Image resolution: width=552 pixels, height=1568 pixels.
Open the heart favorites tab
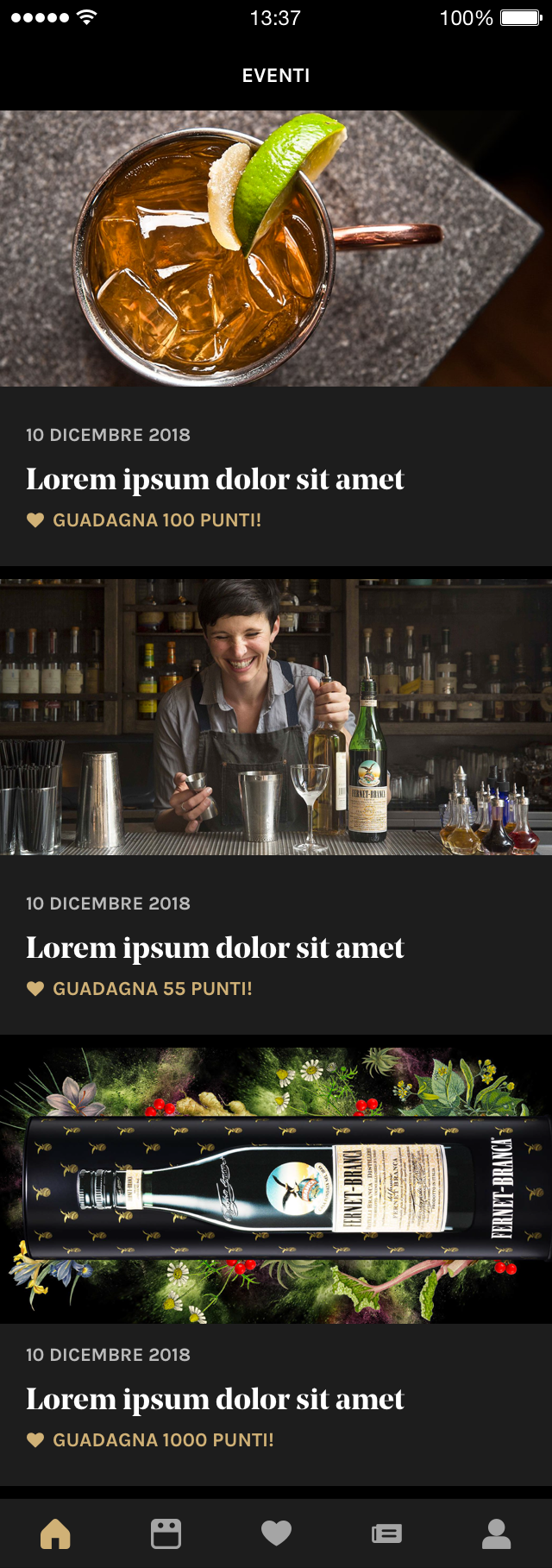coord(276,1533)
